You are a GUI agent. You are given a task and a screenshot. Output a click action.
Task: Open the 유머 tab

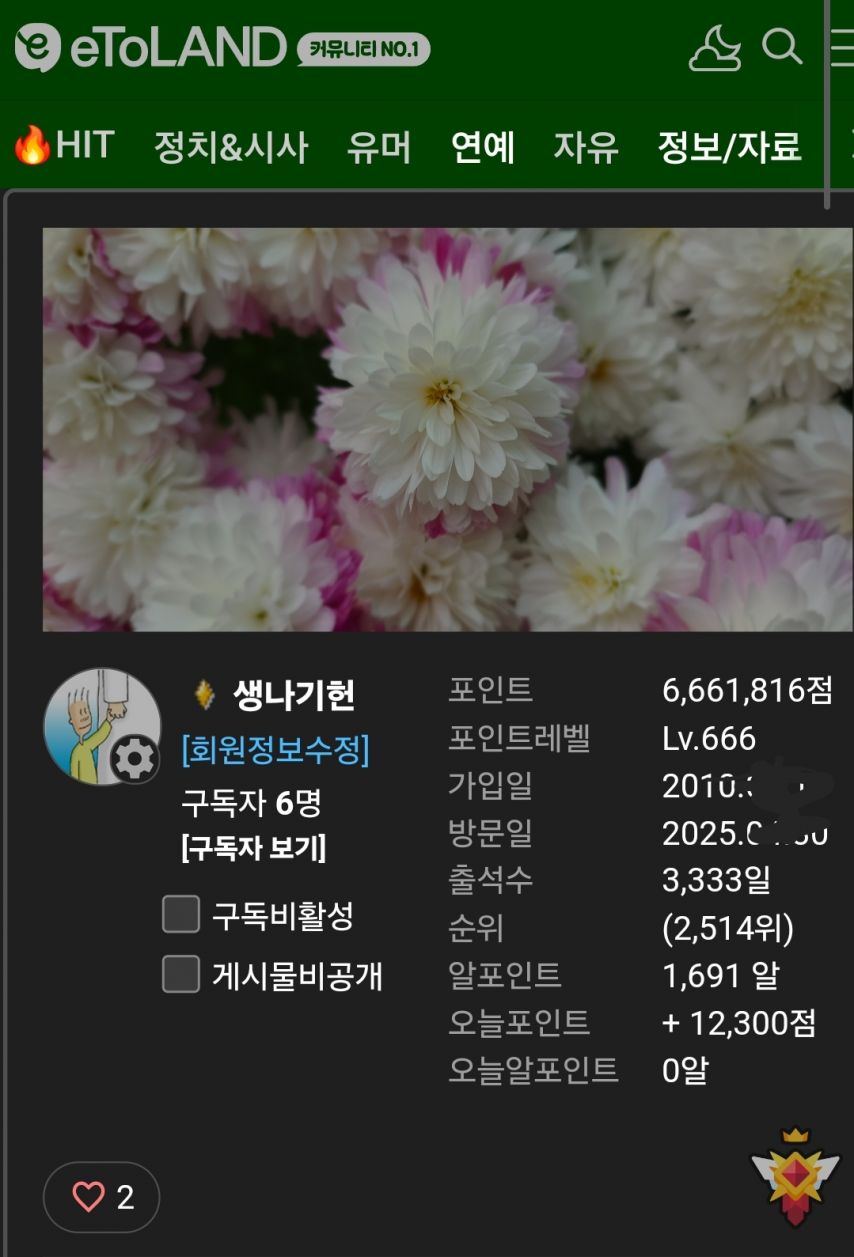pos(379,148)
